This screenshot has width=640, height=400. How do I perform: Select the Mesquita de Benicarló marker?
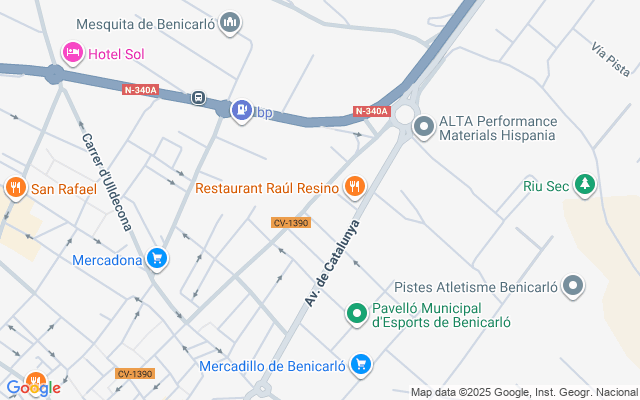(231, 22)
